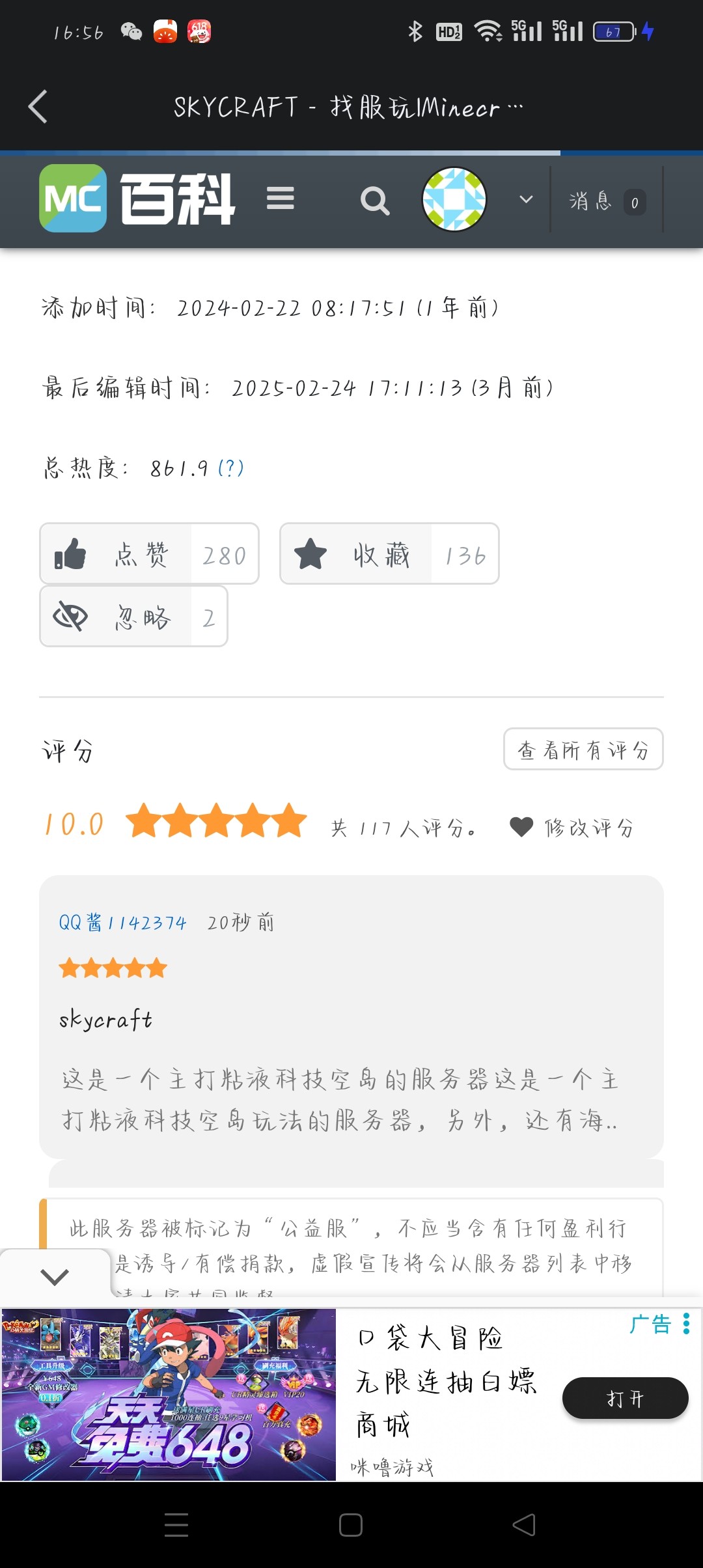The image size is (703, 1568).
Task: Edit your rating via 修改评分
Action: [x=572, y=827]
